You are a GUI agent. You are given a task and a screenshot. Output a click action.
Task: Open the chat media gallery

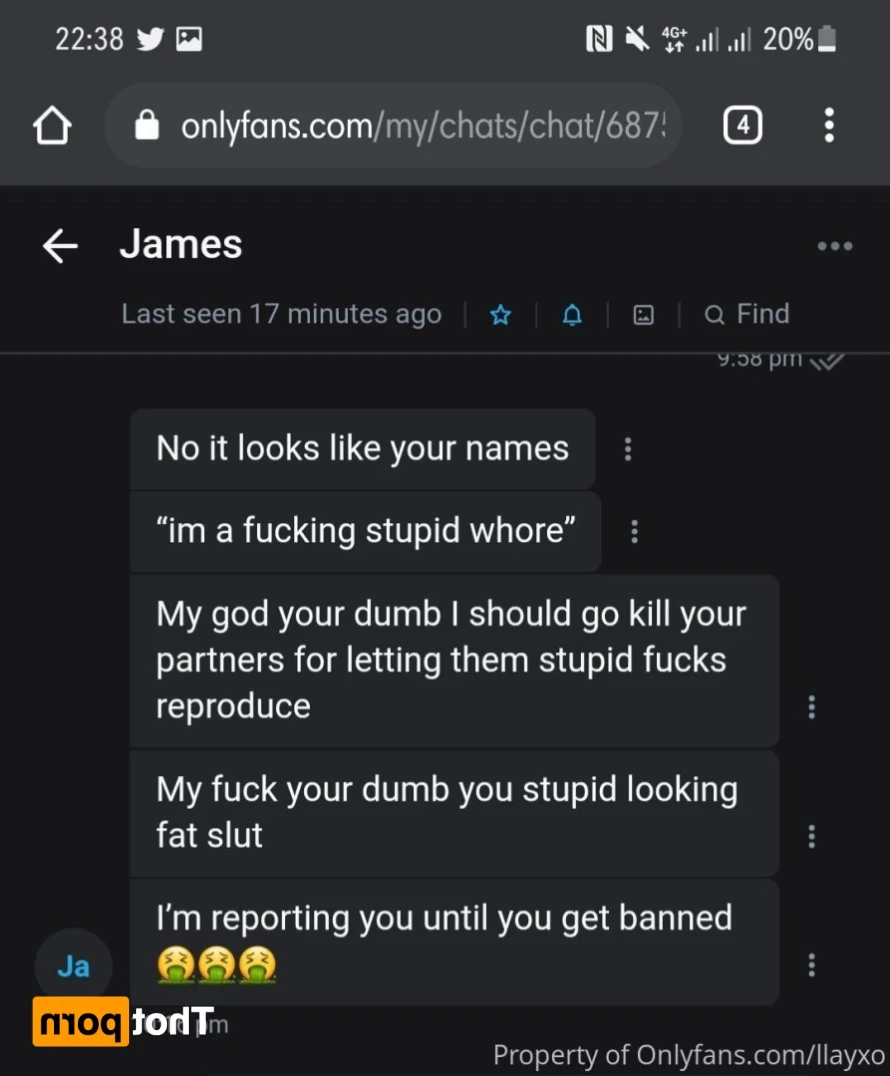[644, 316]
